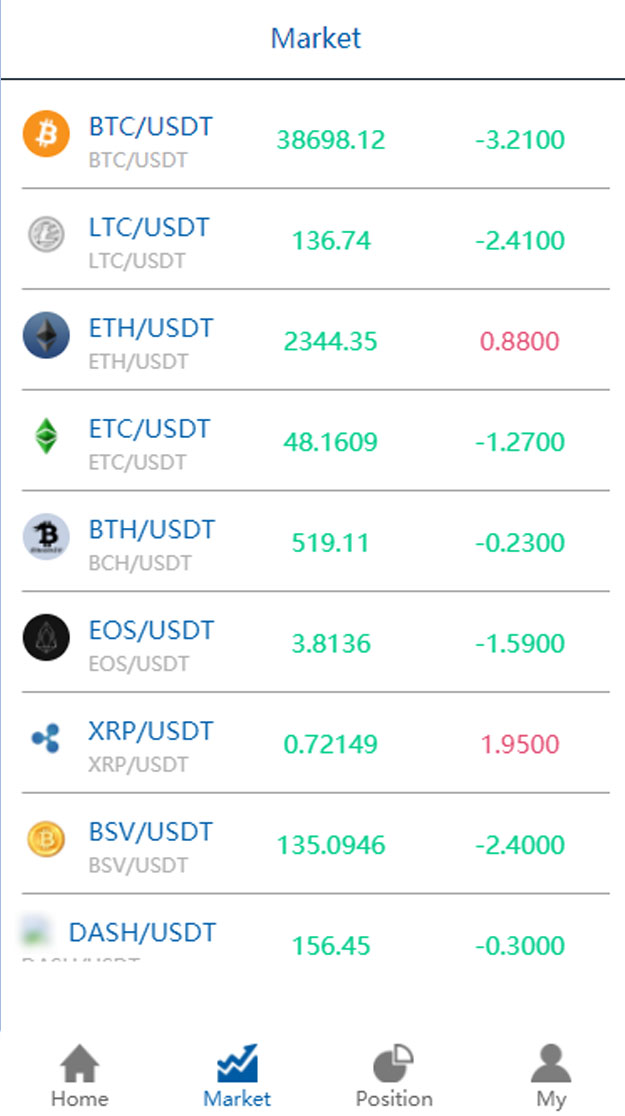Open the BTC/USDT market row

315,139
